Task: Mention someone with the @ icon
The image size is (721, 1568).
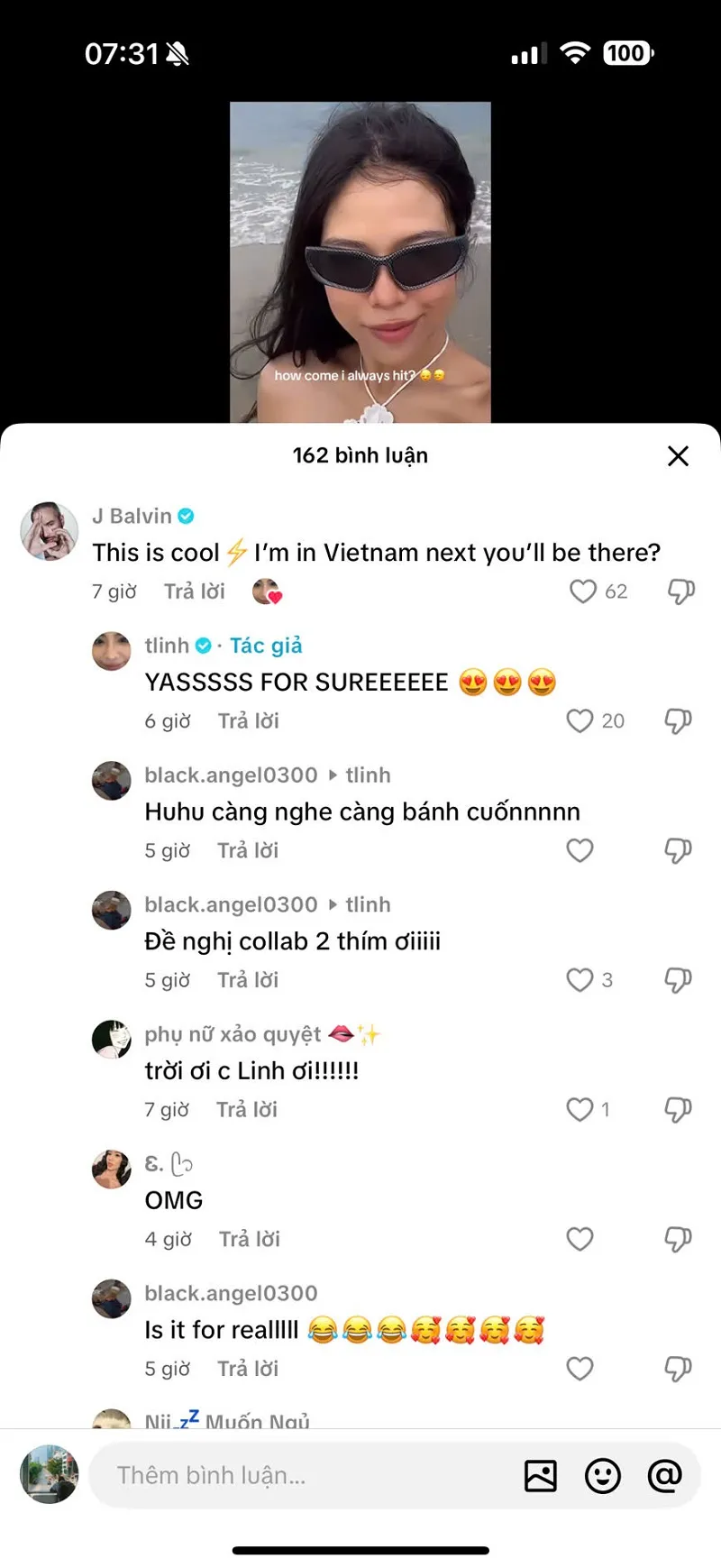Action: pos(664,1476)
